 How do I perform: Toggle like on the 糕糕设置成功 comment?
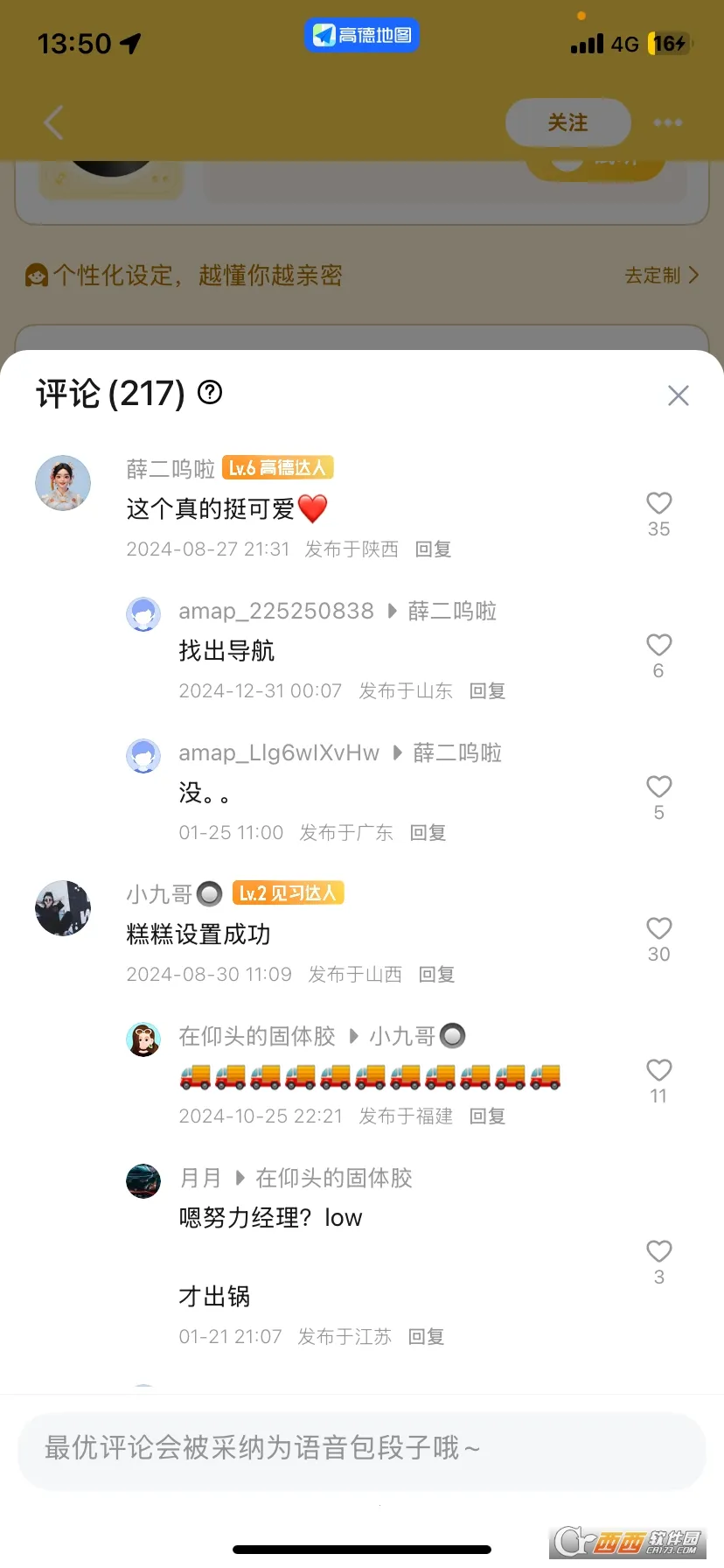(x=658, y=929)
